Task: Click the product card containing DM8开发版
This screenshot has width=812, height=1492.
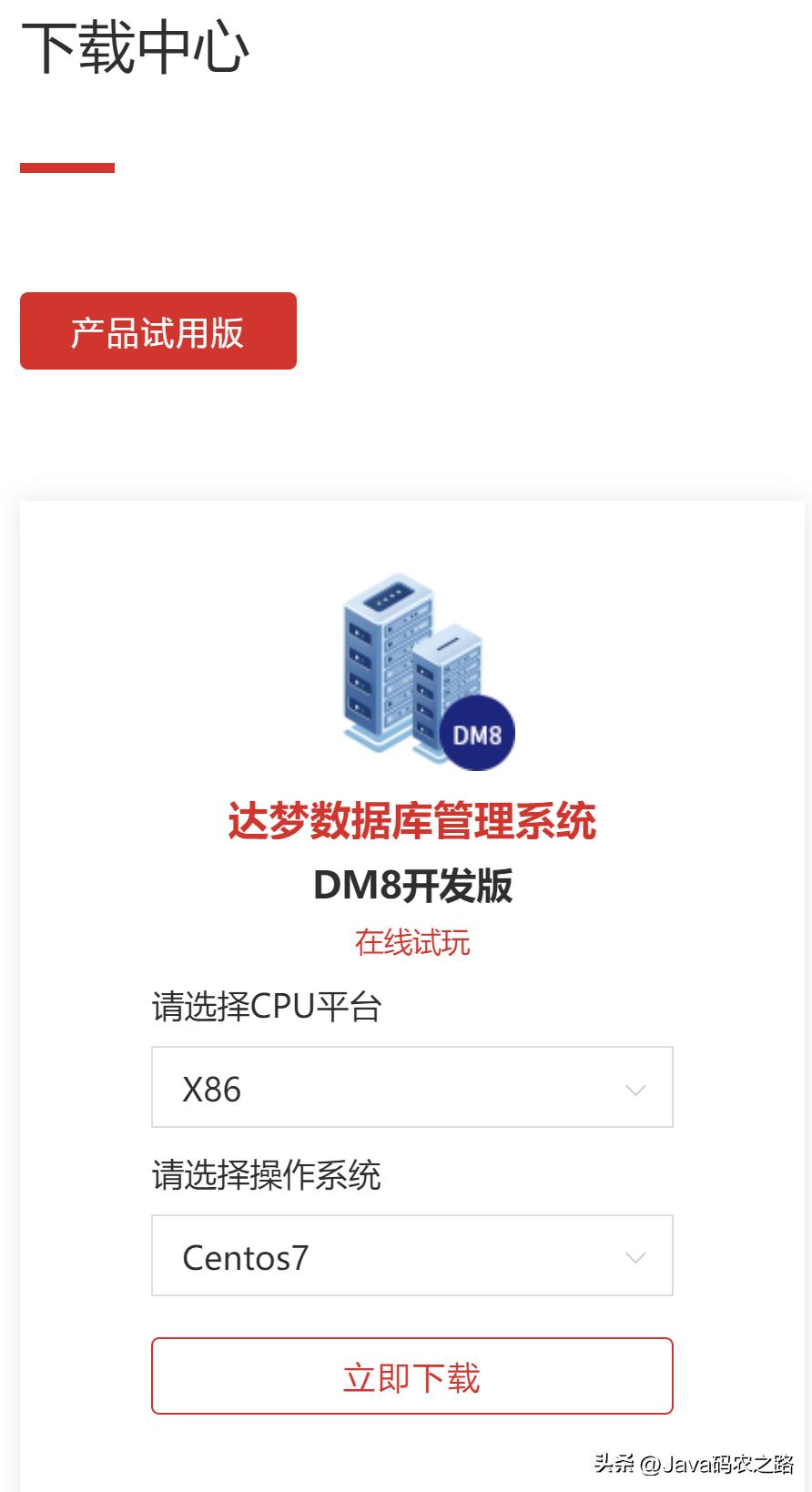Action: pos(411,992)
